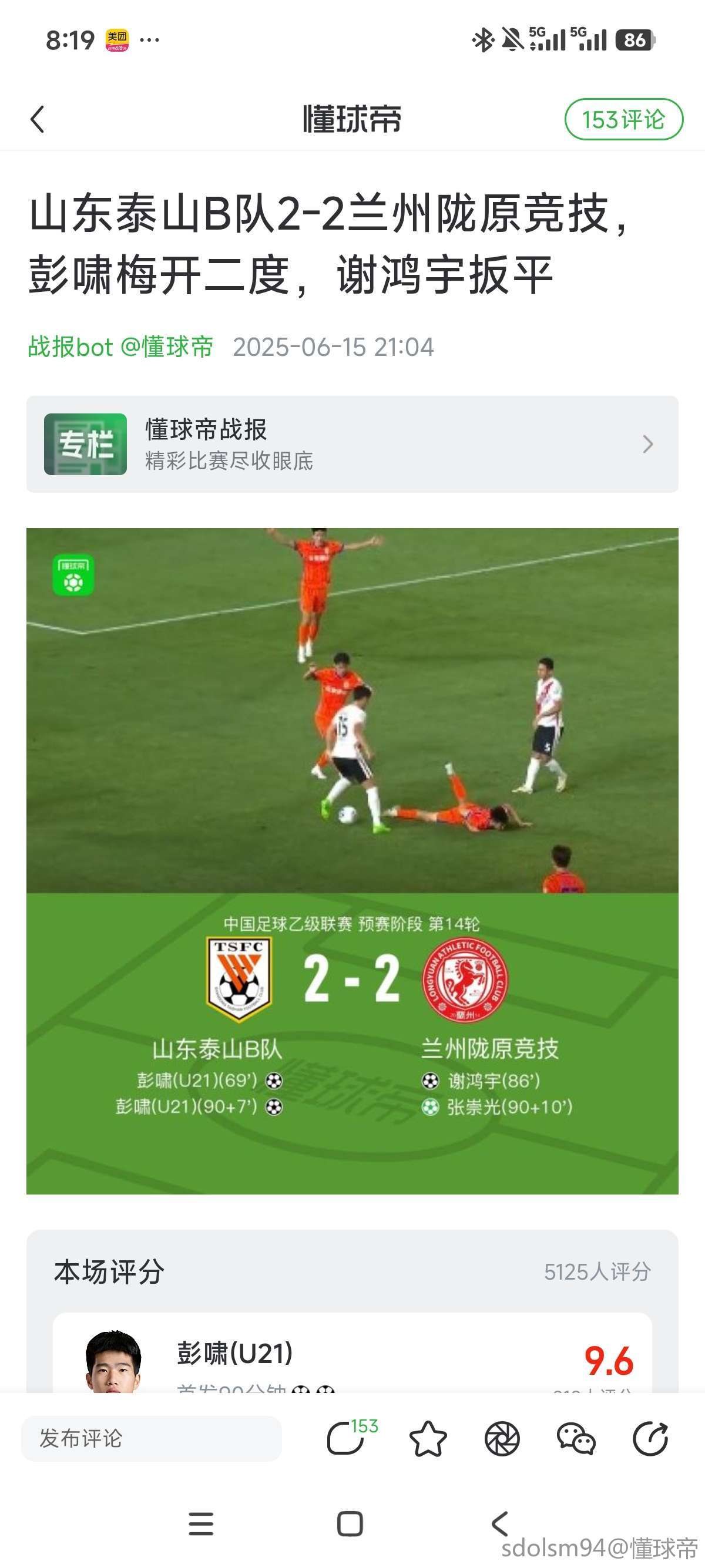The width and height of the screenshot is (705, 1568).
Task: Open the share arrow options
Action: (650, 1439)
